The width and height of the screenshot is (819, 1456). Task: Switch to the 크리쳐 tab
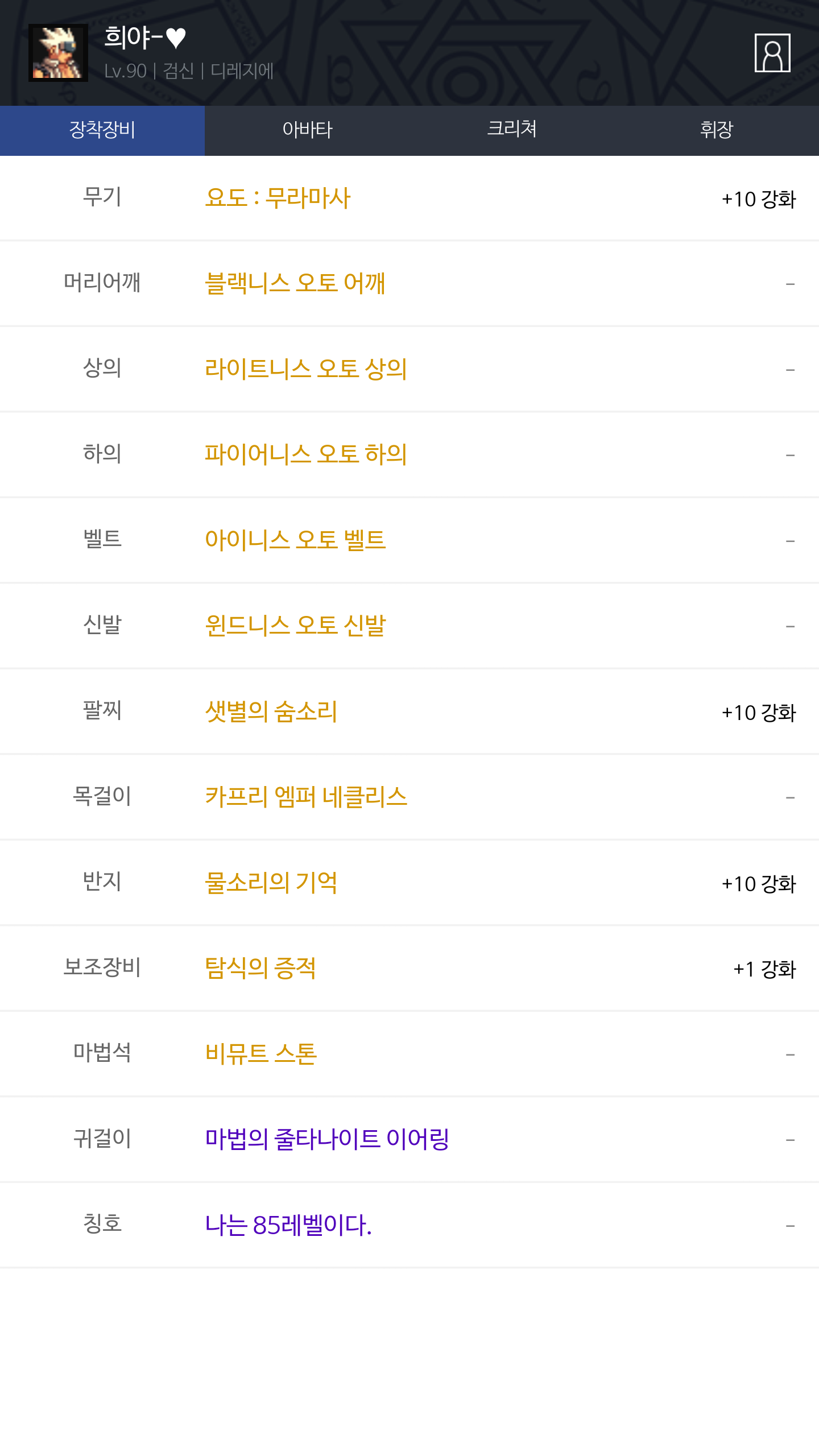click(x=512, y=130)
